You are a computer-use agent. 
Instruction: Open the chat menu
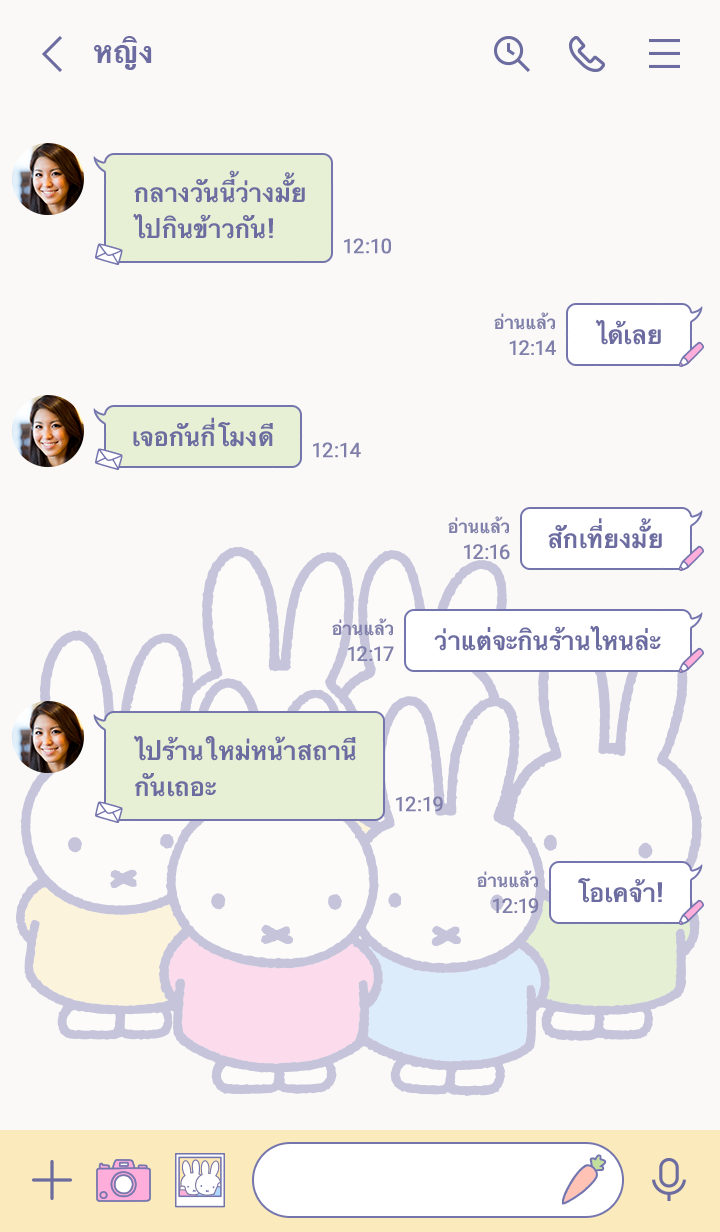664,54
